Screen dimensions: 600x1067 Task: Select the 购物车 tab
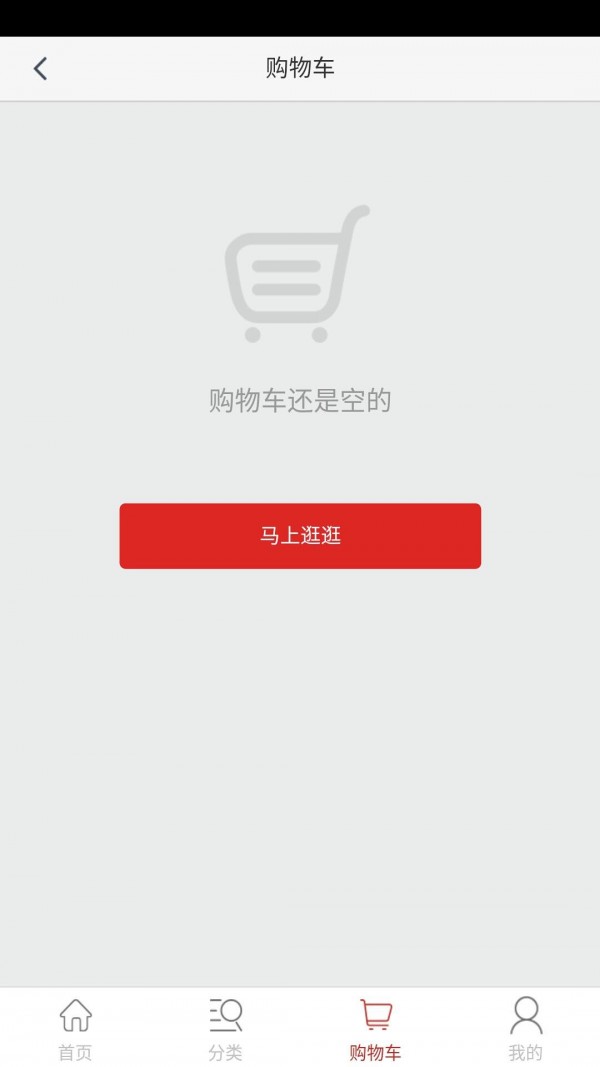tap(375, 1028)
